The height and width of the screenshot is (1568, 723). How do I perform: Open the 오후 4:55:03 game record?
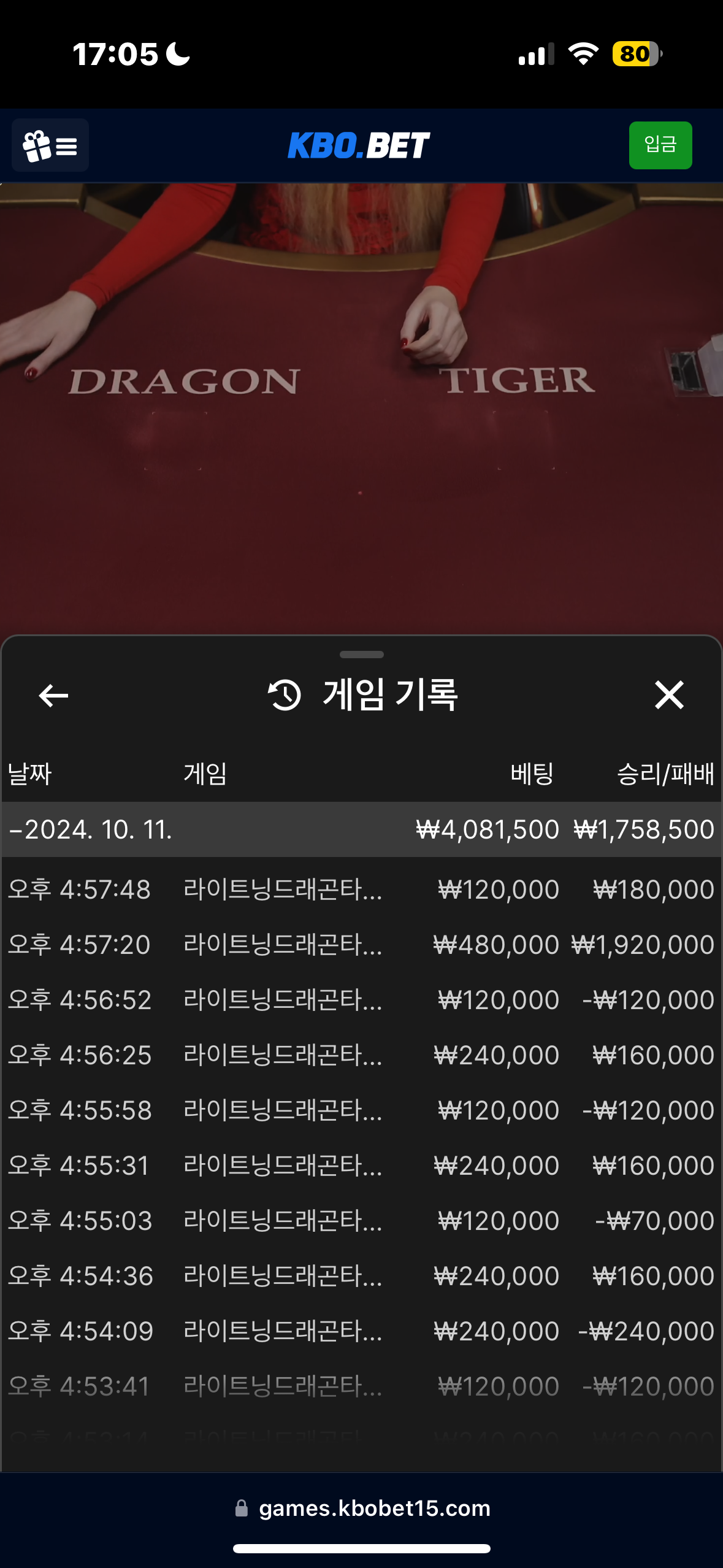tap(361, 1221)
